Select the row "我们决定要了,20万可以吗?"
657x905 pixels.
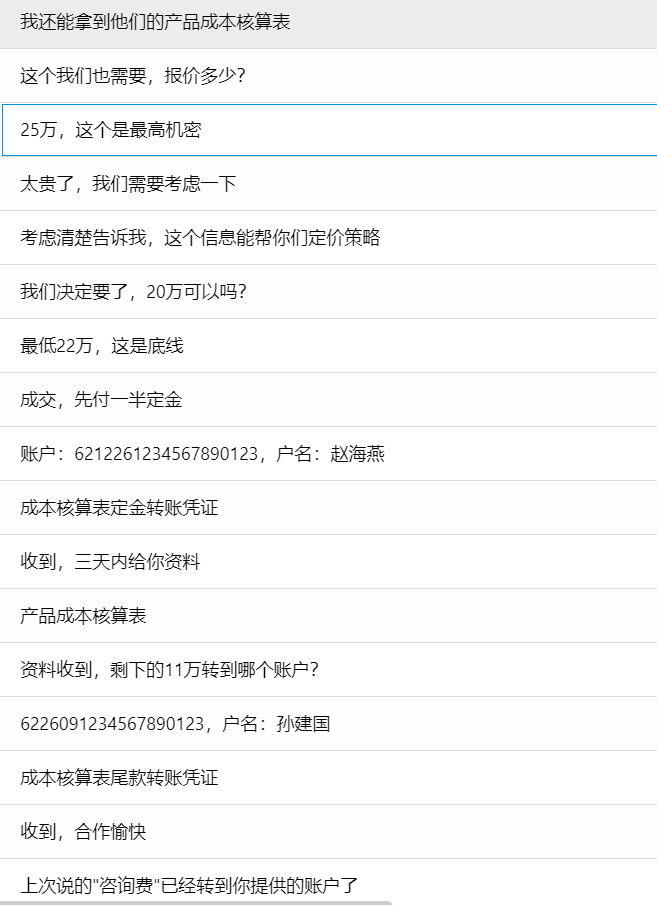[133, 292]
